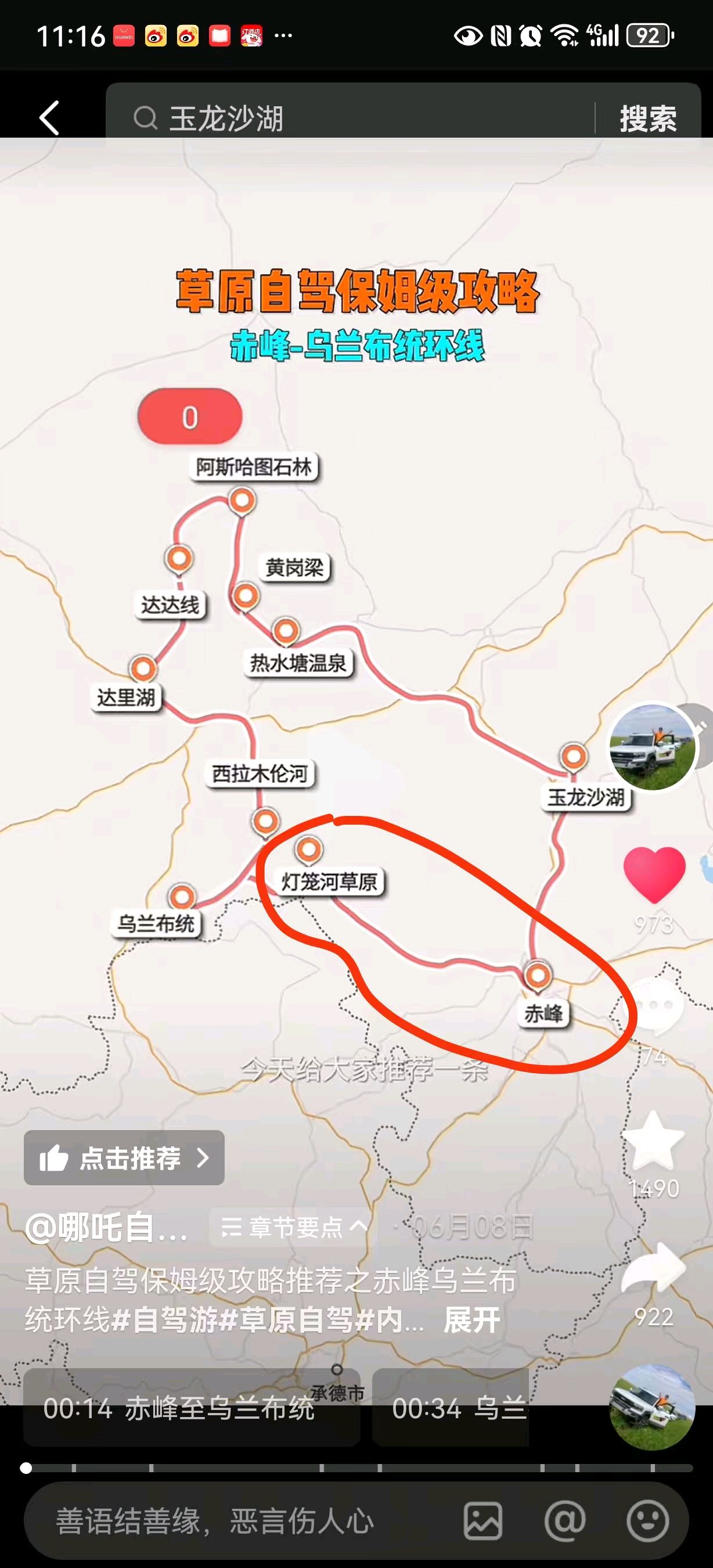Open the spinning music disc
713x1568 pixels.
pyautogui.click(x=652, y=1408)
